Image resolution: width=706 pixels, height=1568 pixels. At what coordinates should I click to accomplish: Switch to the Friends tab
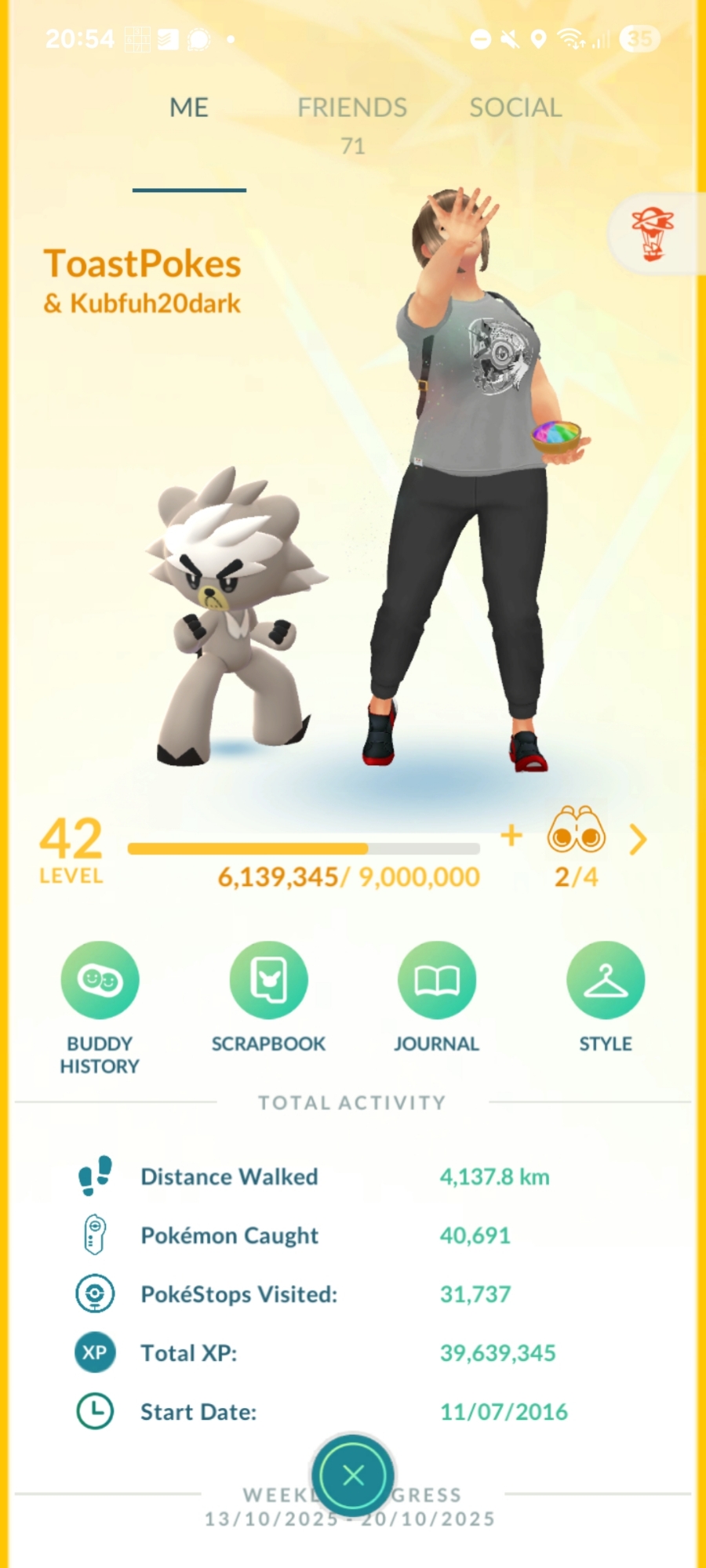(352, 108)
